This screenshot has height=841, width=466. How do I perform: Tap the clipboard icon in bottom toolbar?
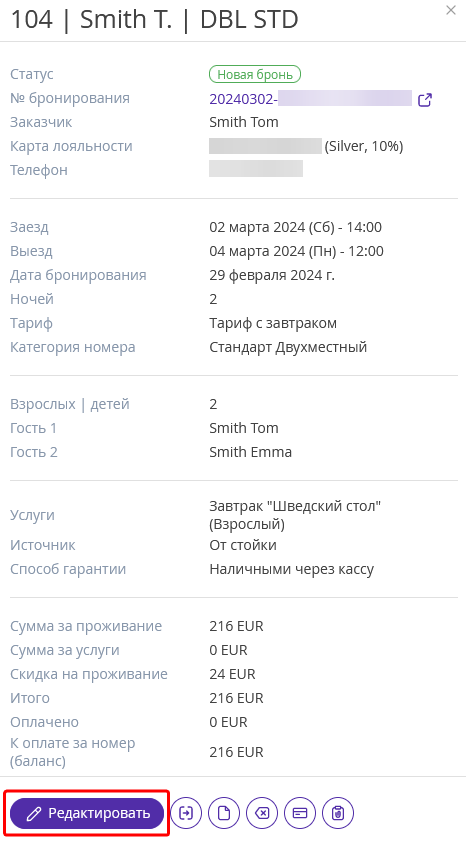pyautogui.click(x=338, y=814)
